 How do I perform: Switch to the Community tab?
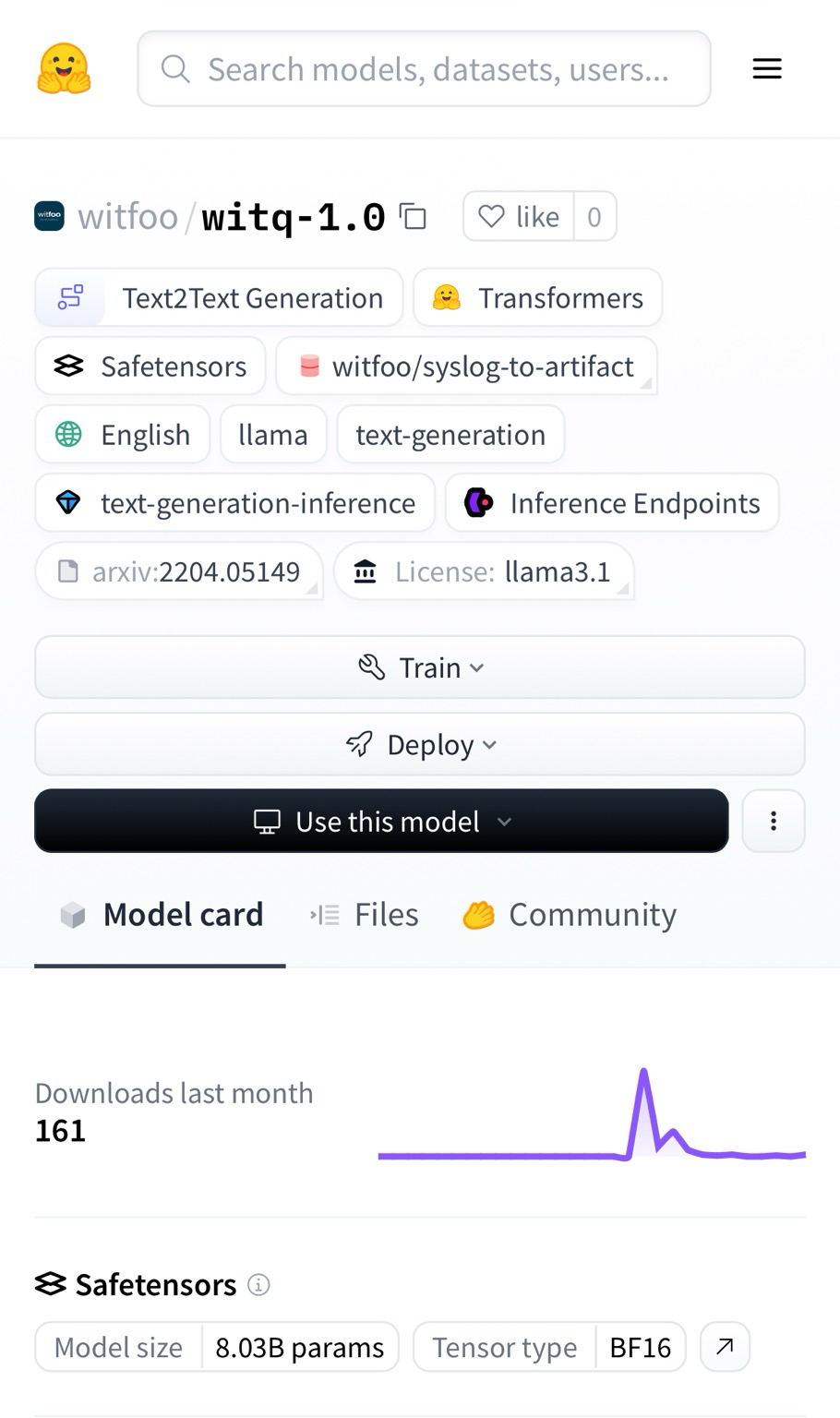(x=570, y=914)
